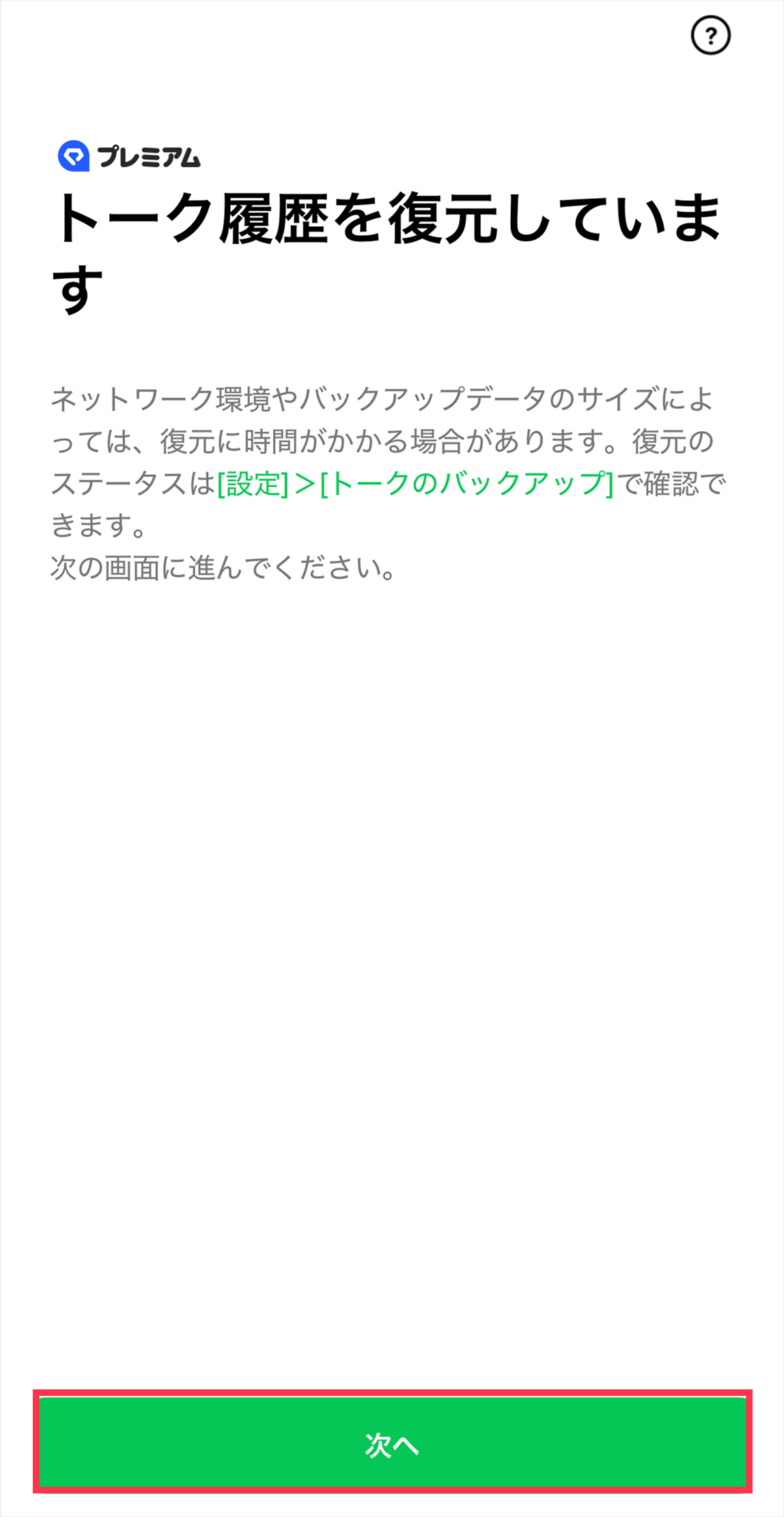
Task: Tap the green 次へ button
Action: pos(392,1444)
